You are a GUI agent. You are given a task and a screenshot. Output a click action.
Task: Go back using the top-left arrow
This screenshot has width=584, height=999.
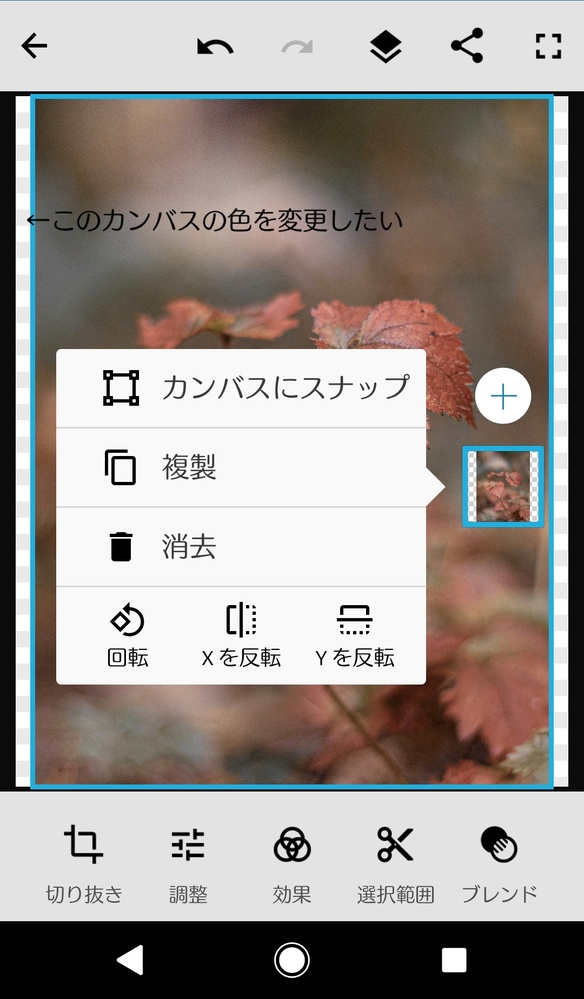(x=34, y=46)
